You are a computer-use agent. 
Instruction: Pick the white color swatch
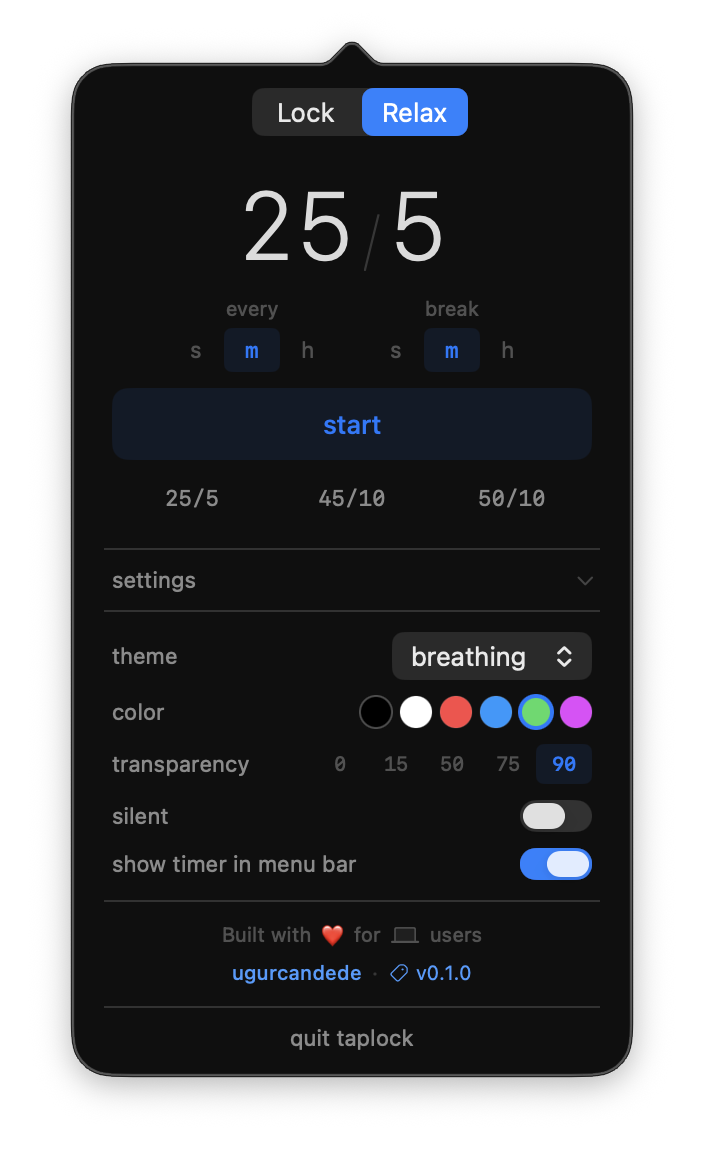(416, 712)
